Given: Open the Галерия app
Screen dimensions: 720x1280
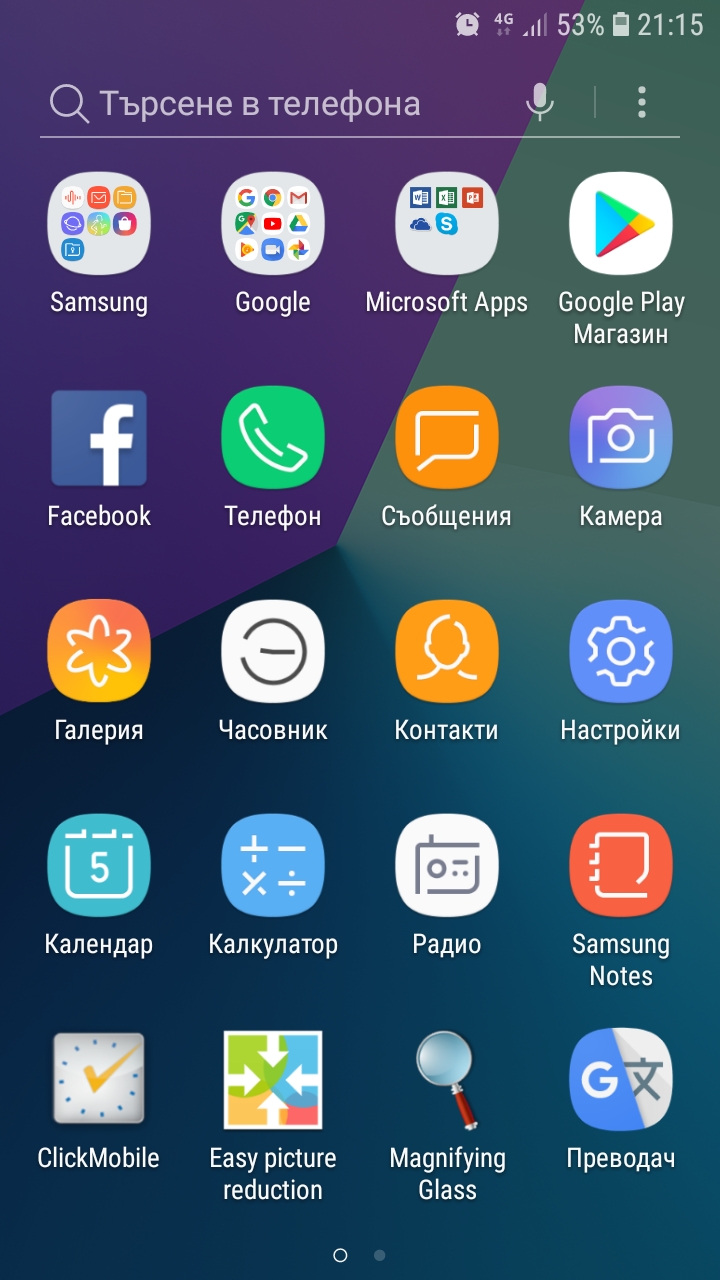Looking at the screenshot, I should click(x=99, y=652).
